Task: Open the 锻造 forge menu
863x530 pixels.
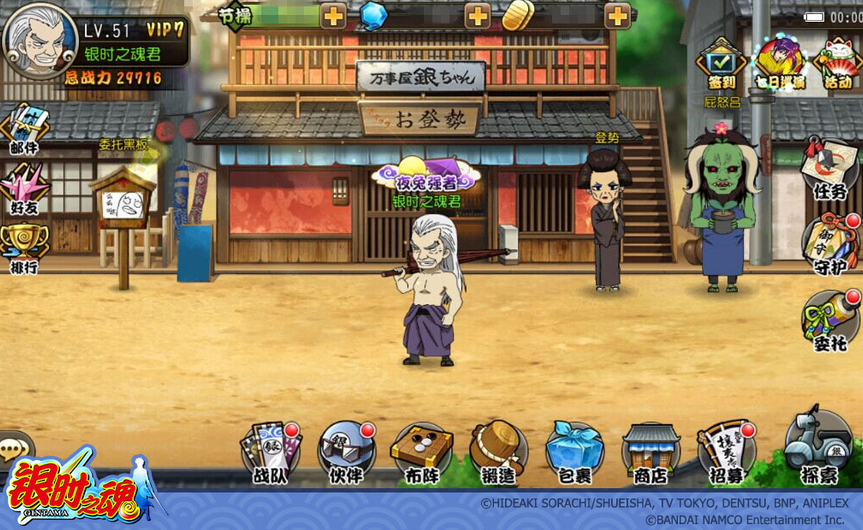Action: (x=497, y=452)
